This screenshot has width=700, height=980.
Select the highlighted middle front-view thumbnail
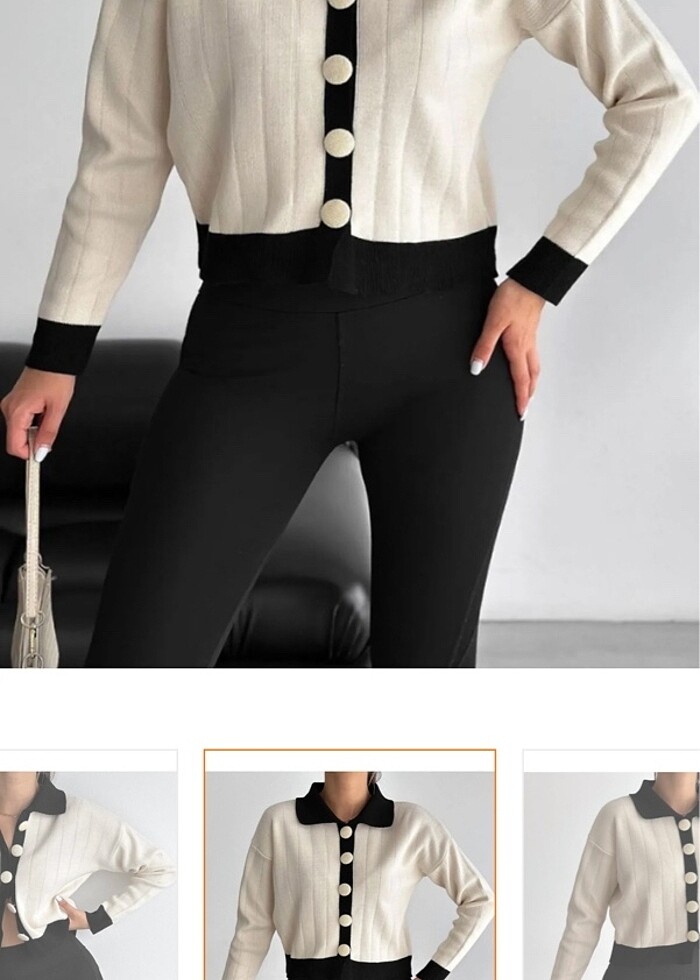[350, 868]
